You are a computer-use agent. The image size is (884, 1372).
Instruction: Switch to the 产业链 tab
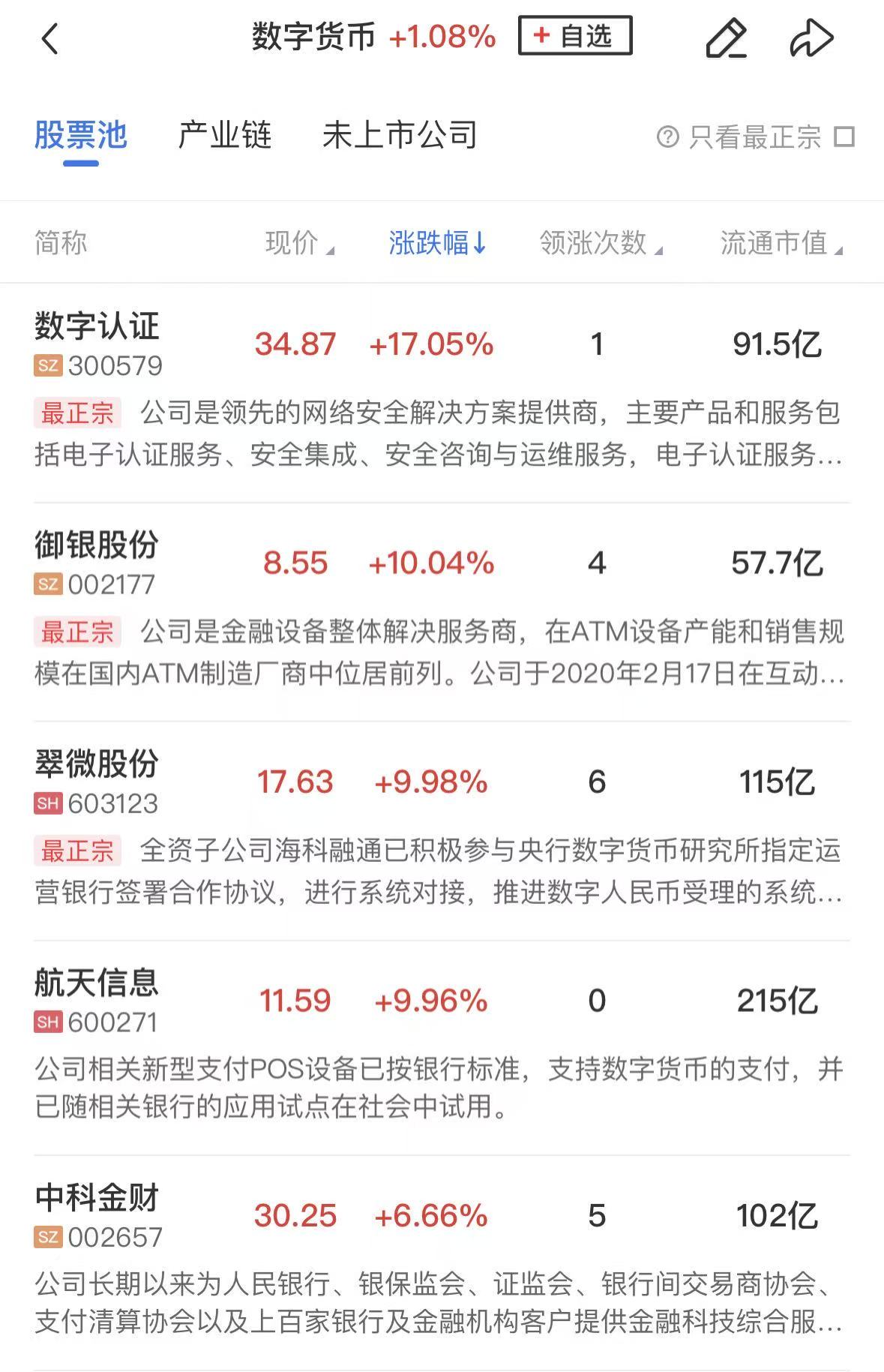[x=224, y=136]
